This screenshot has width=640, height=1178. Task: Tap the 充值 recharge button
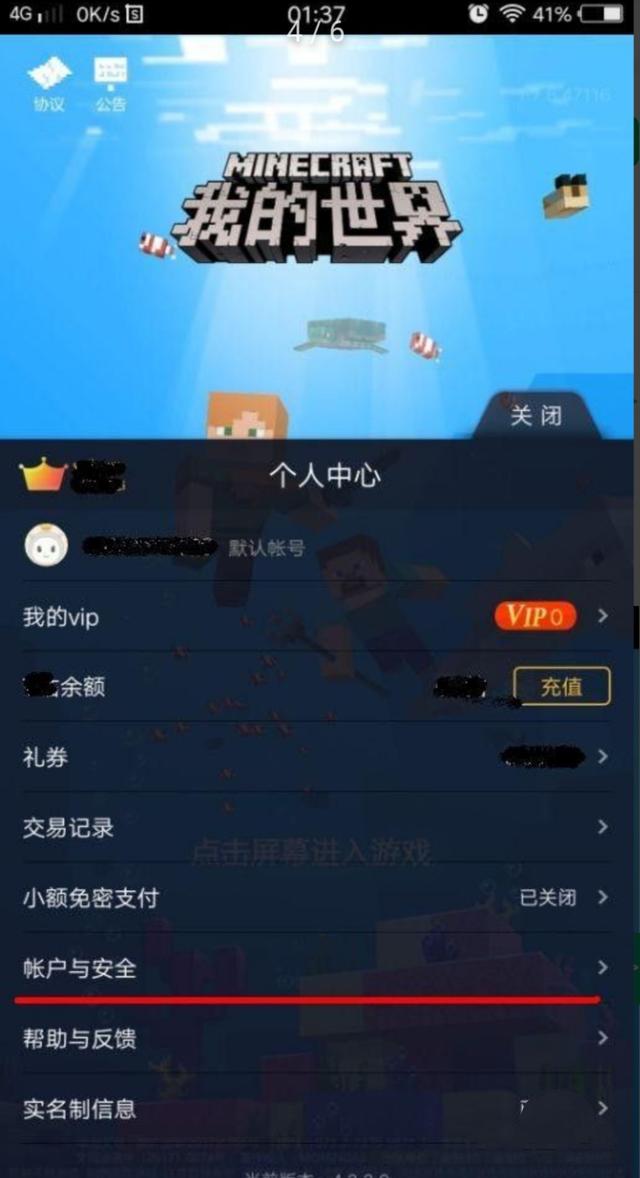(x=561, y=687)
